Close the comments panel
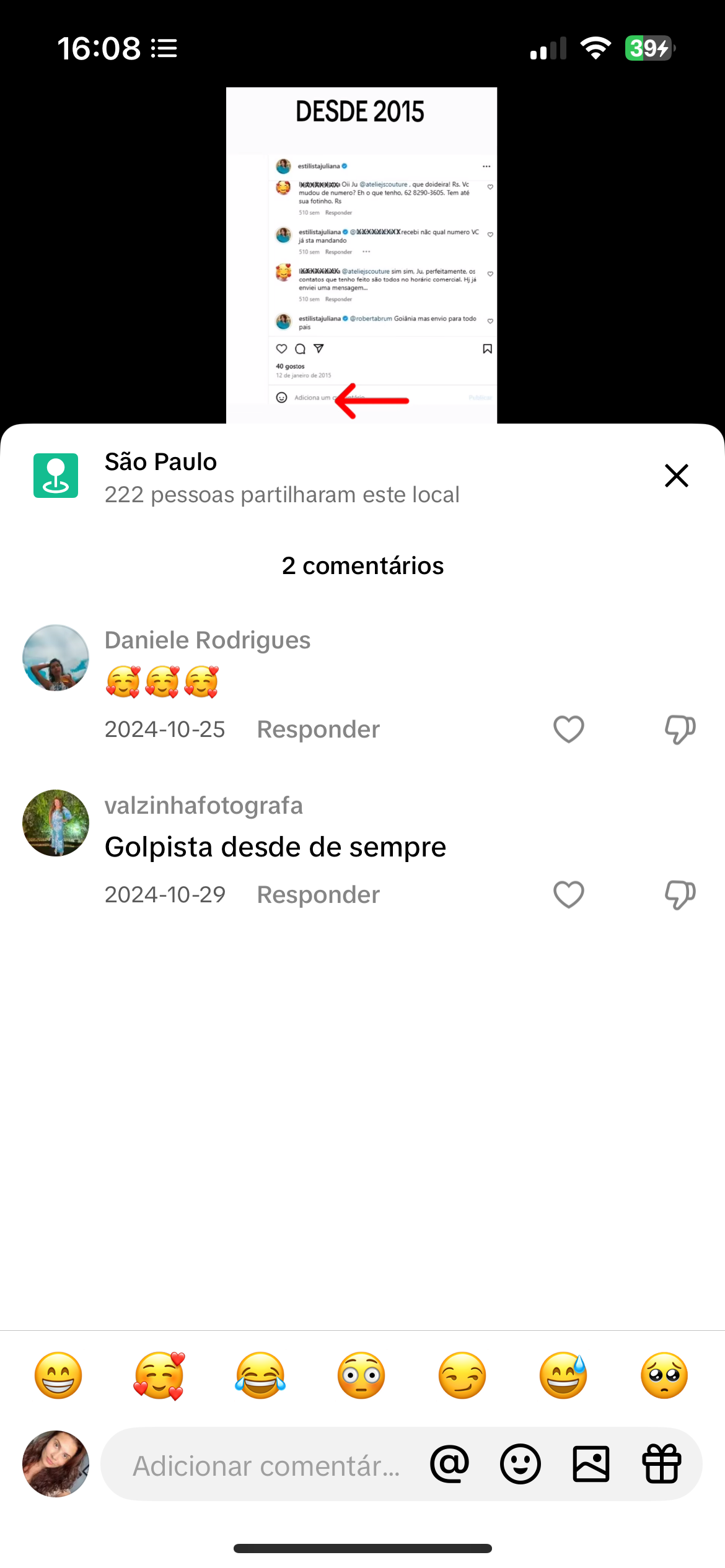The height and width of the screenshot is (1568, 725). pyautogui.click(x=676, y=476)
